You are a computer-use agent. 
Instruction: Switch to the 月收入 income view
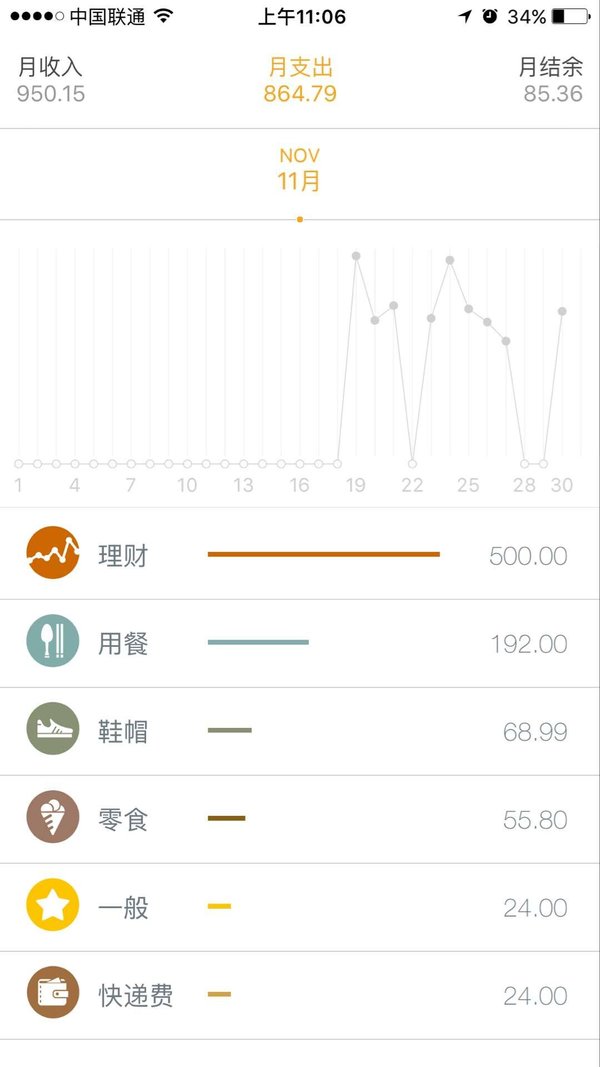pos(51,80)
